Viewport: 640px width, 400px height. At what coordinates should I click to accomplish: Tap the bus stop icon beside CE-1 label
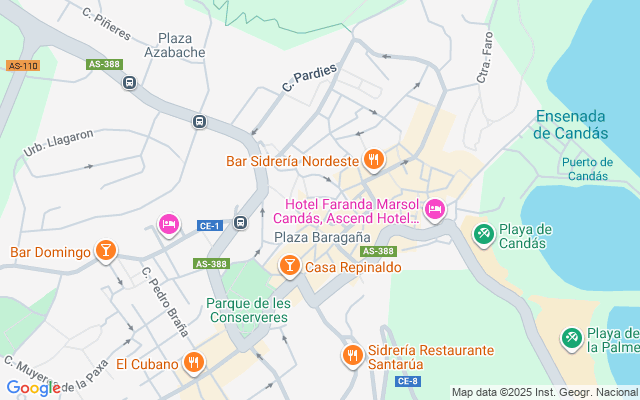[240, 222]
